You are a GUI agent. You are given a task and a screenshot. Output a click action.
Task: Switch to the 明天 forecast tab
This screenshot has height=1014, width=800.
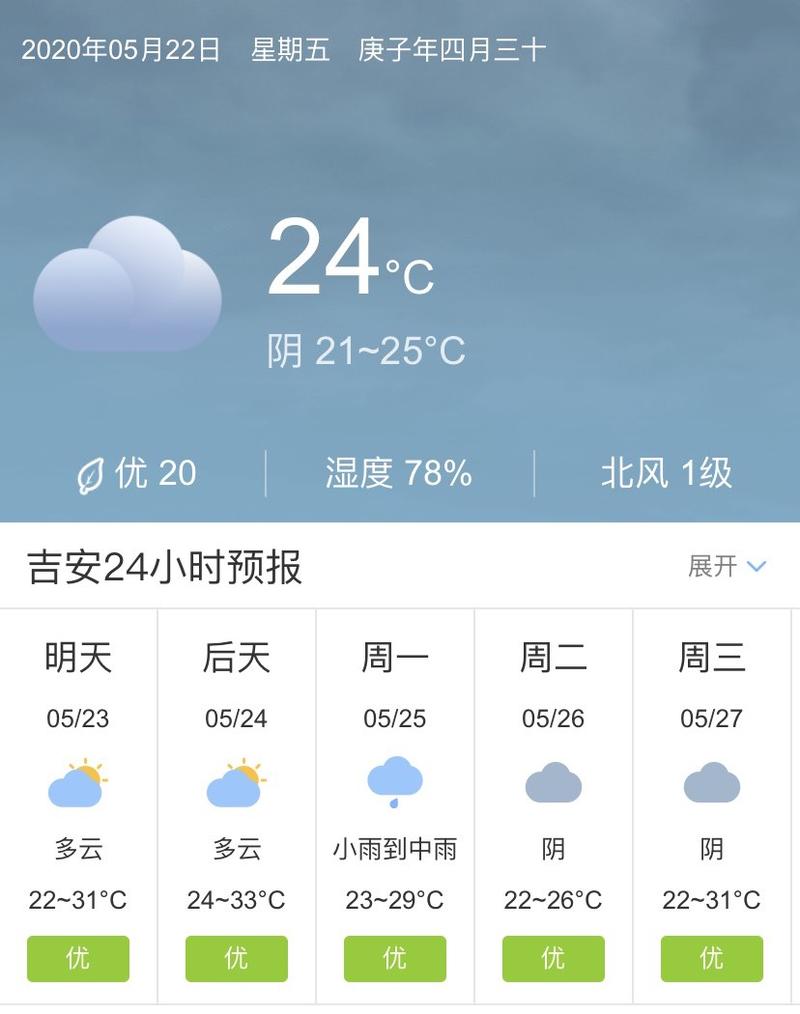coord(78,658)
